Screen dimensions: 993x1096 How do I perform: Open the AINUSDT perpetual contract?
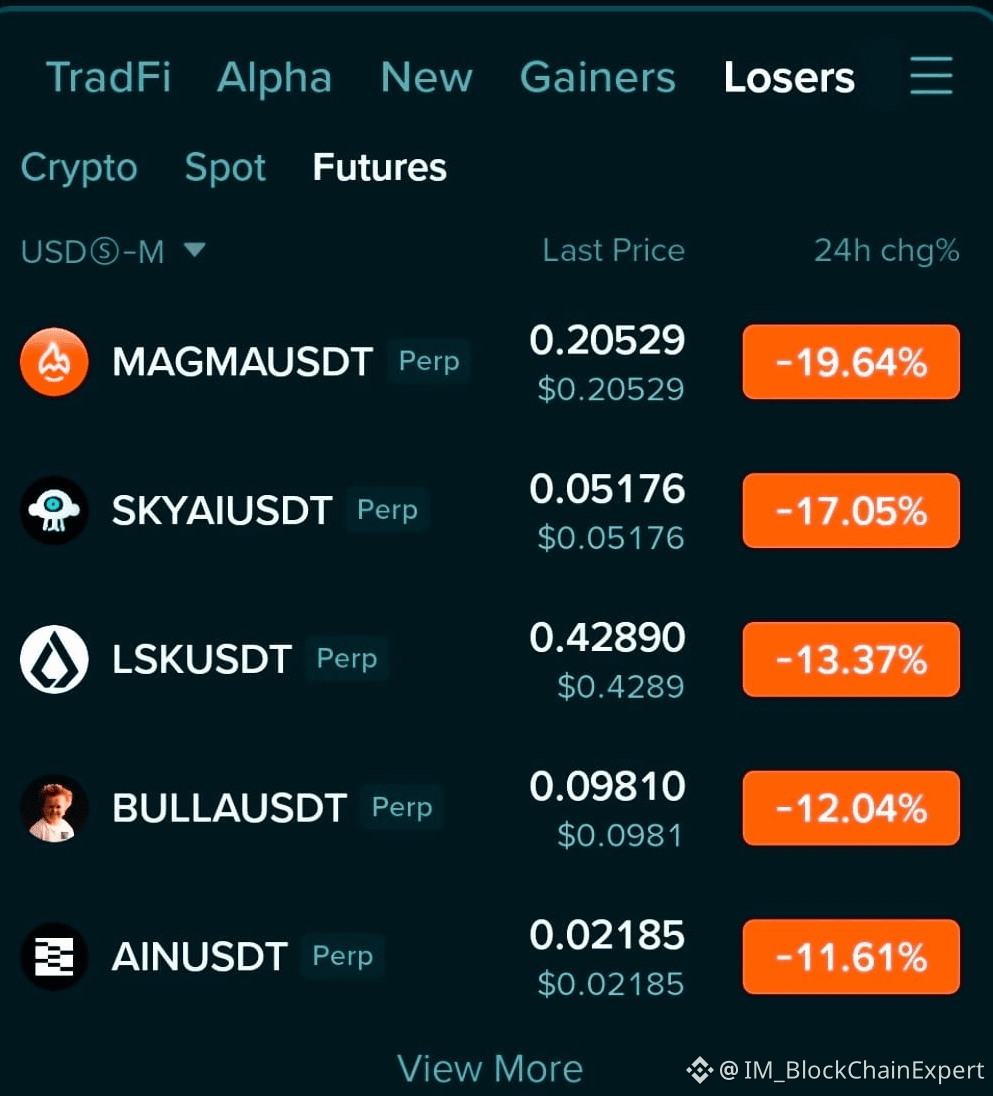[490, 957]
